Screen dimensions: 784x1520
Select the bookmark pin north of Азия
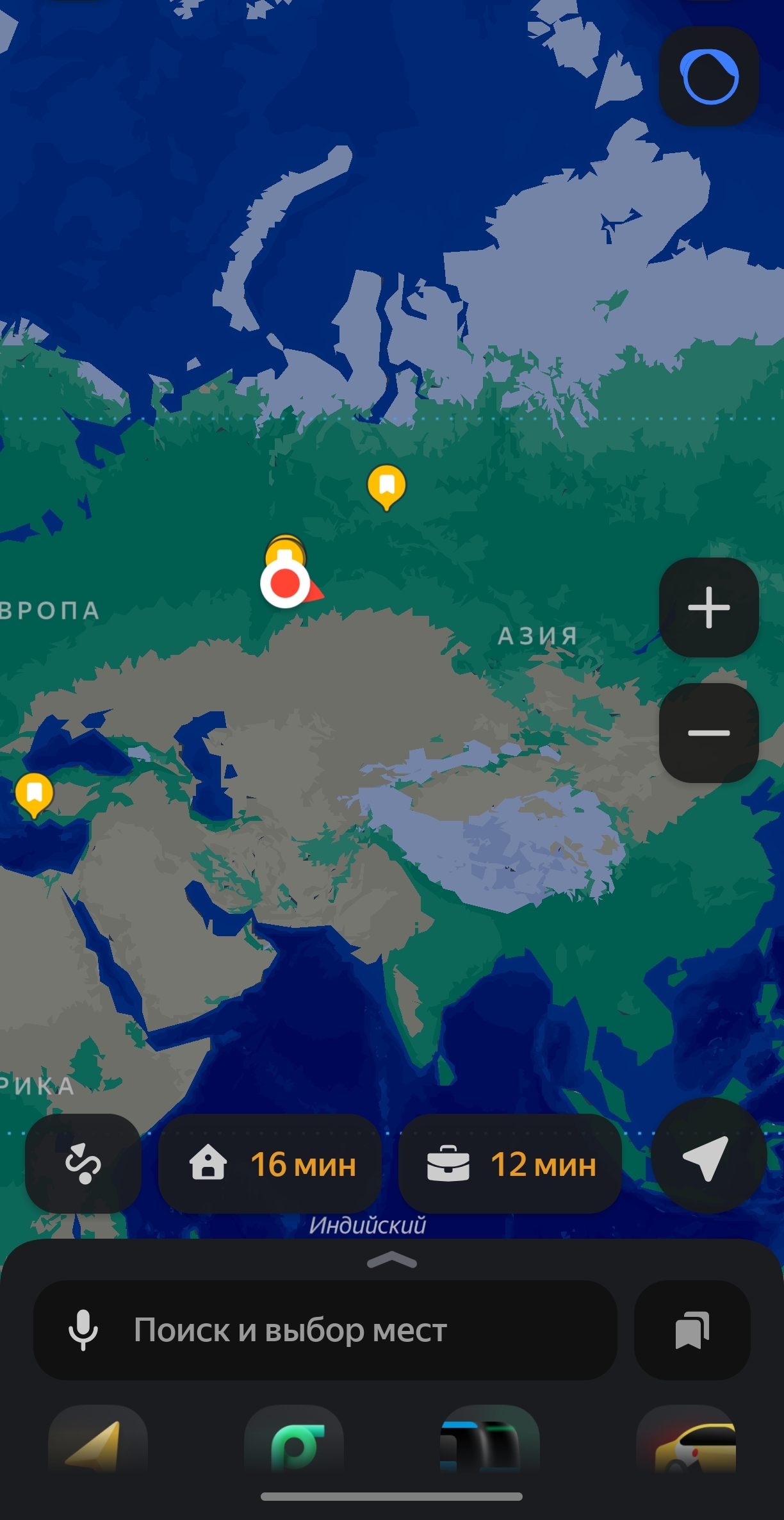point(386,485)
